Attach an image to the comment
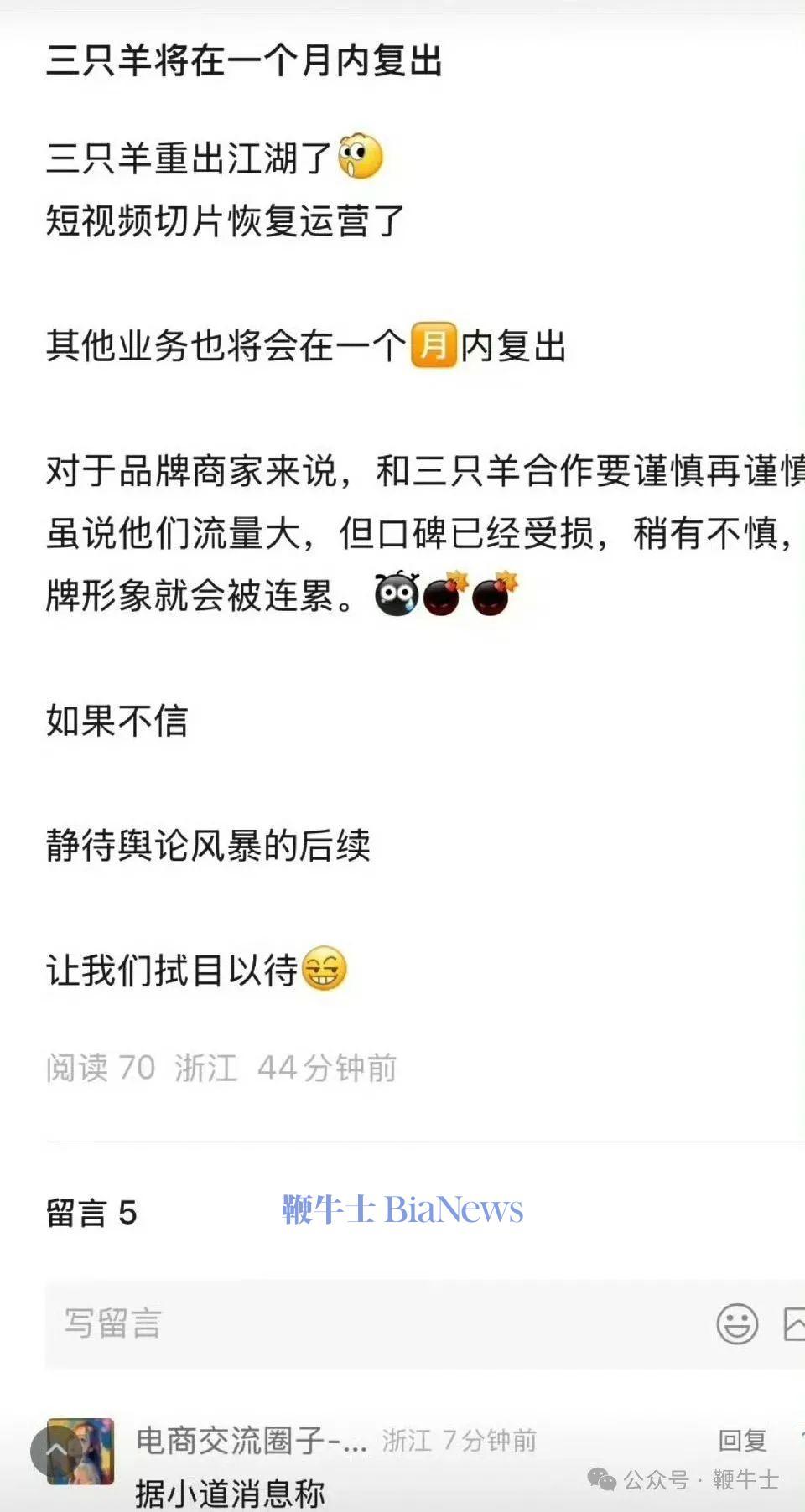The height and width of the screenshot is (1512, 805). point(794,1324)
